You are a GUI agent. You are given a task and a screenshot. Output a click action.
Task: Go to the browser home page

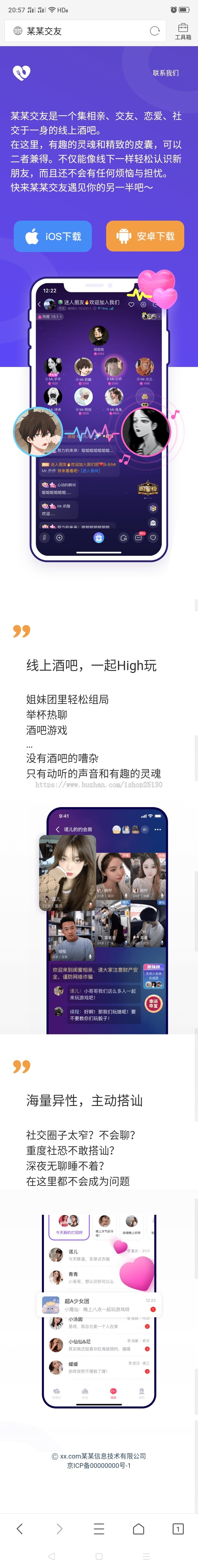[x=138, y=1528]
